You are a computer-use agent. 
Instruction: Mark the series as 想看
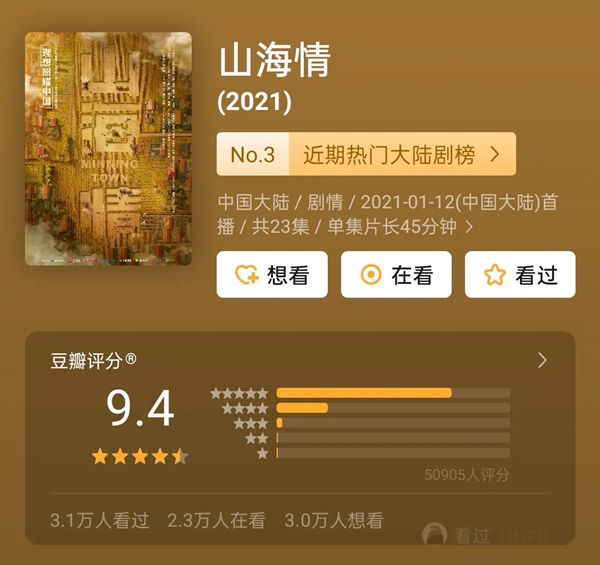[272, 275]
